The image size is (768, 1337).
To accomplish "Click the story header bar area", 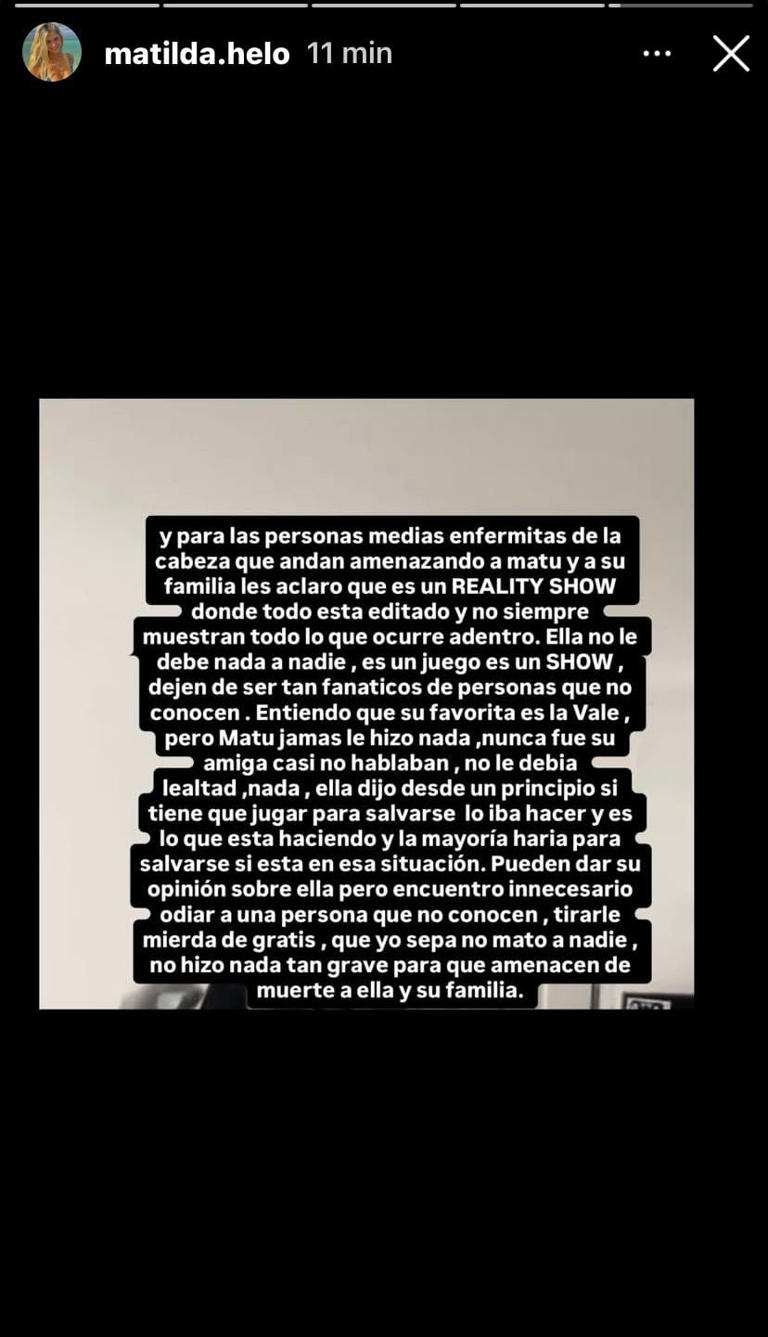I will click(384, 52).
